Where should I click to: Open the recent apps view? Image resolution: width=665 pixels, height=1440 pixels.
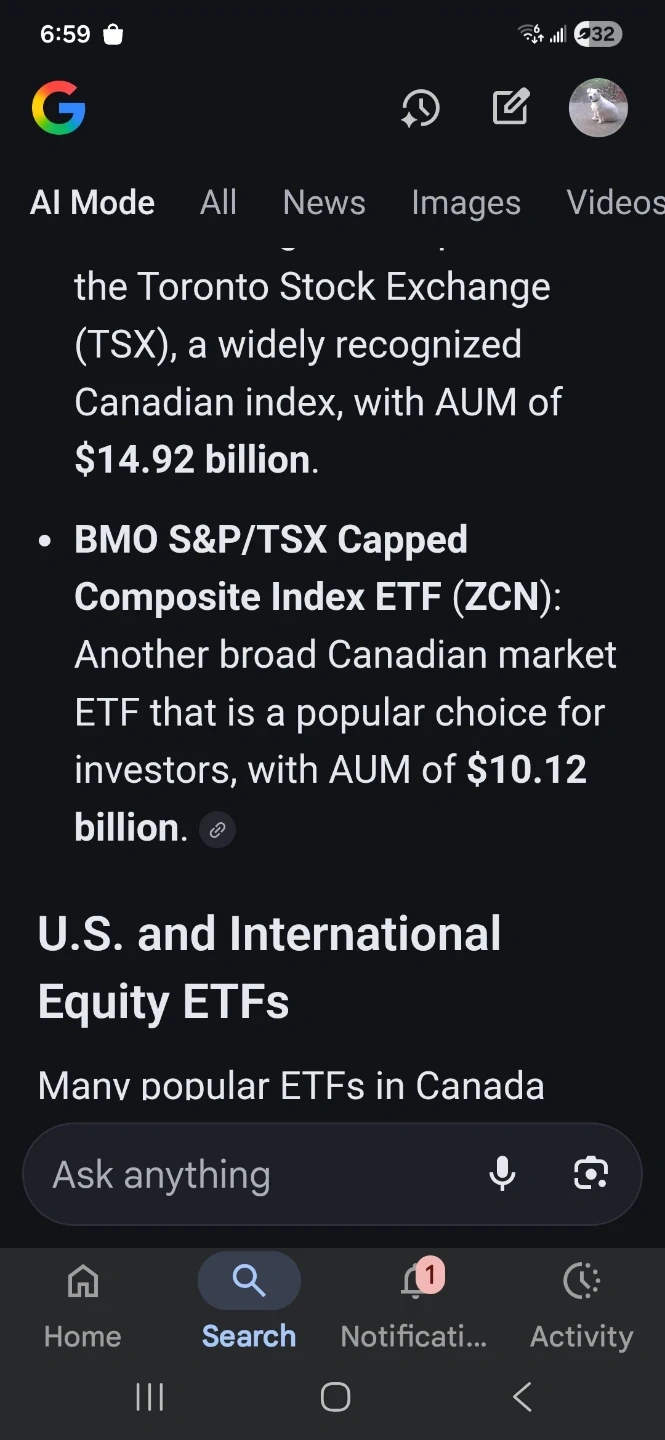[149, 1397]
